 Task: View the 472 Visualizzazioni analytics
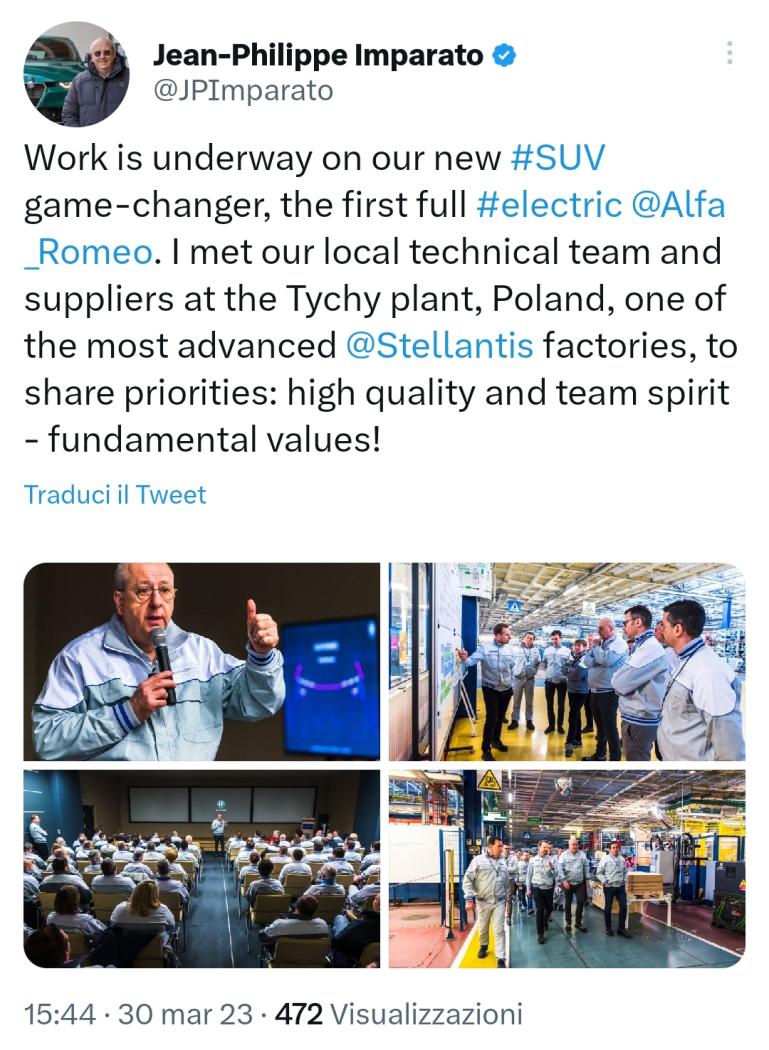[398, 1015]
